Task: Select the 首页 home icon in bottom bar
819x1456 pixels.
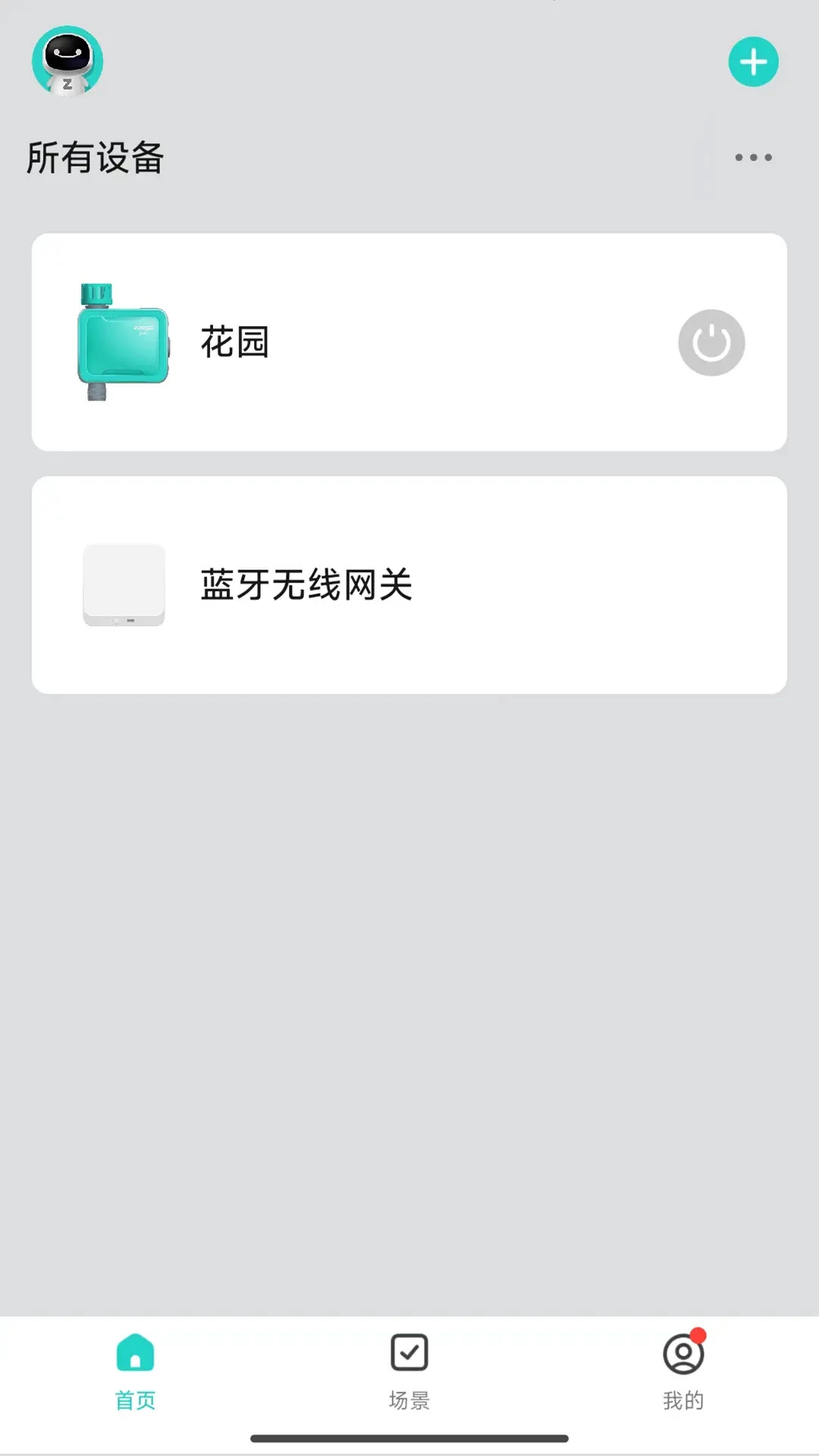Action: pyautogui.click(x=135, y=1352)
